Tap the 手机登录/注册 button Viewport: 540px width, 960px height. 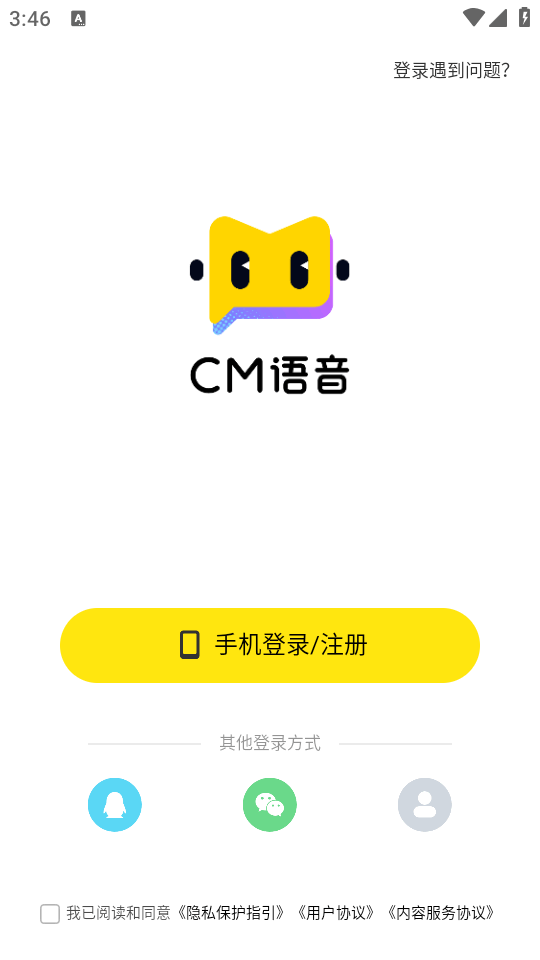point(270,645)
